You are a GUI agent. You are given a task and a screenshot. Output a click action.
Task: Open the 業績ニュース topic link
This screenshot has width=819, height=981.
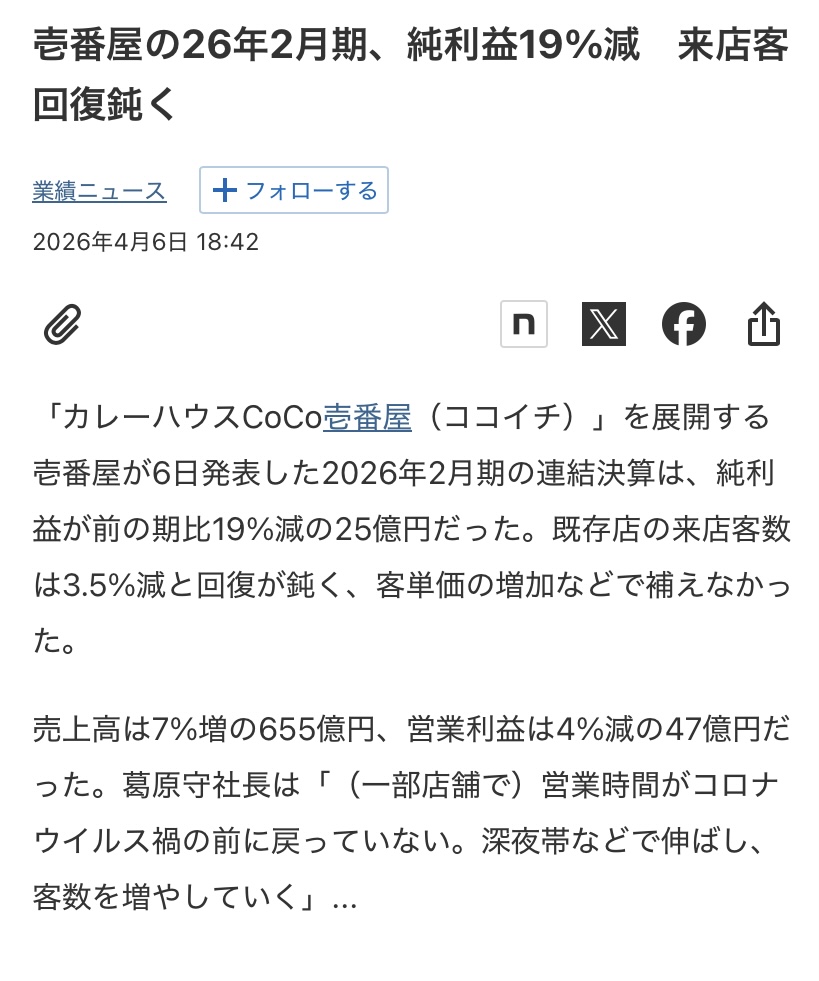99,191
